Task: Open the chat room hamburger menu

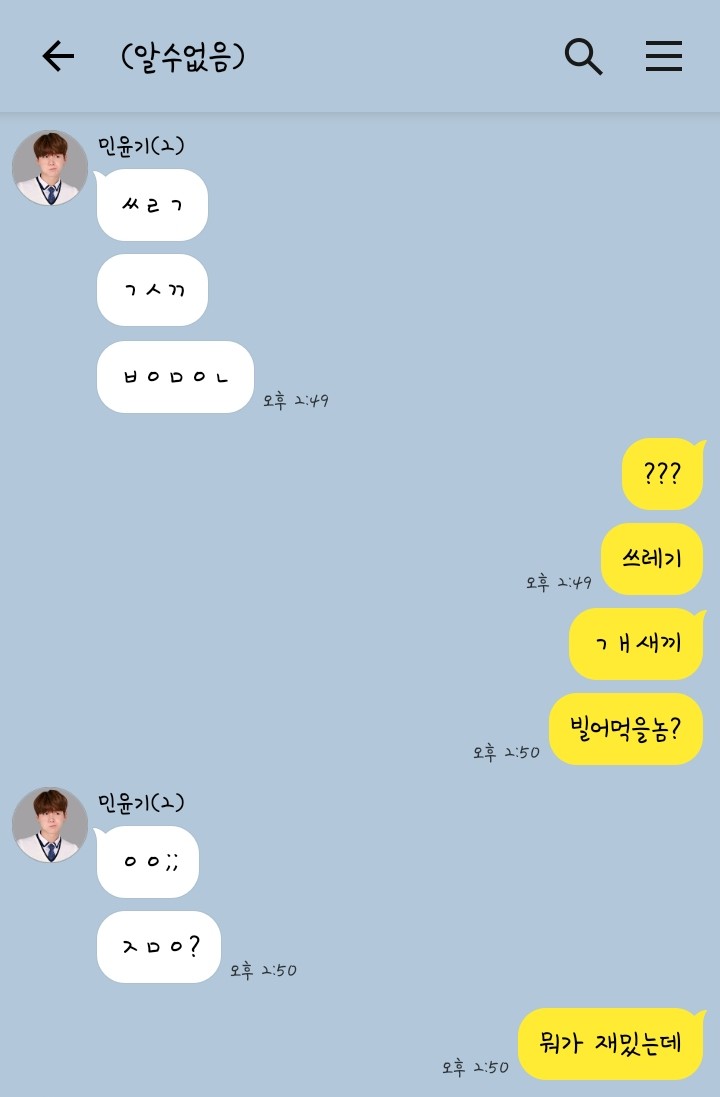Action: 663,57
